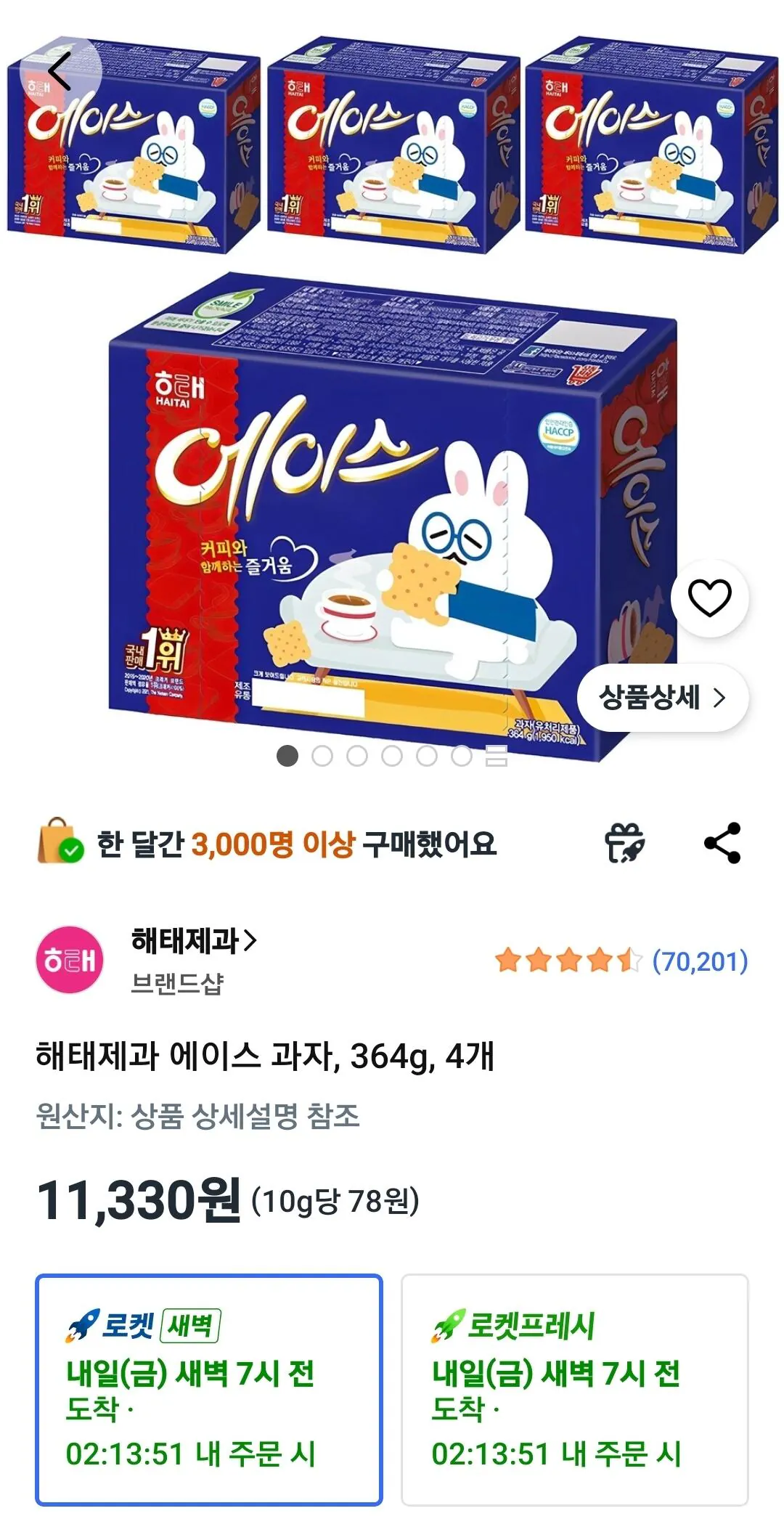Click the 상품상세 button
This screenshot has width=784, height=1540.
[662, 697]
